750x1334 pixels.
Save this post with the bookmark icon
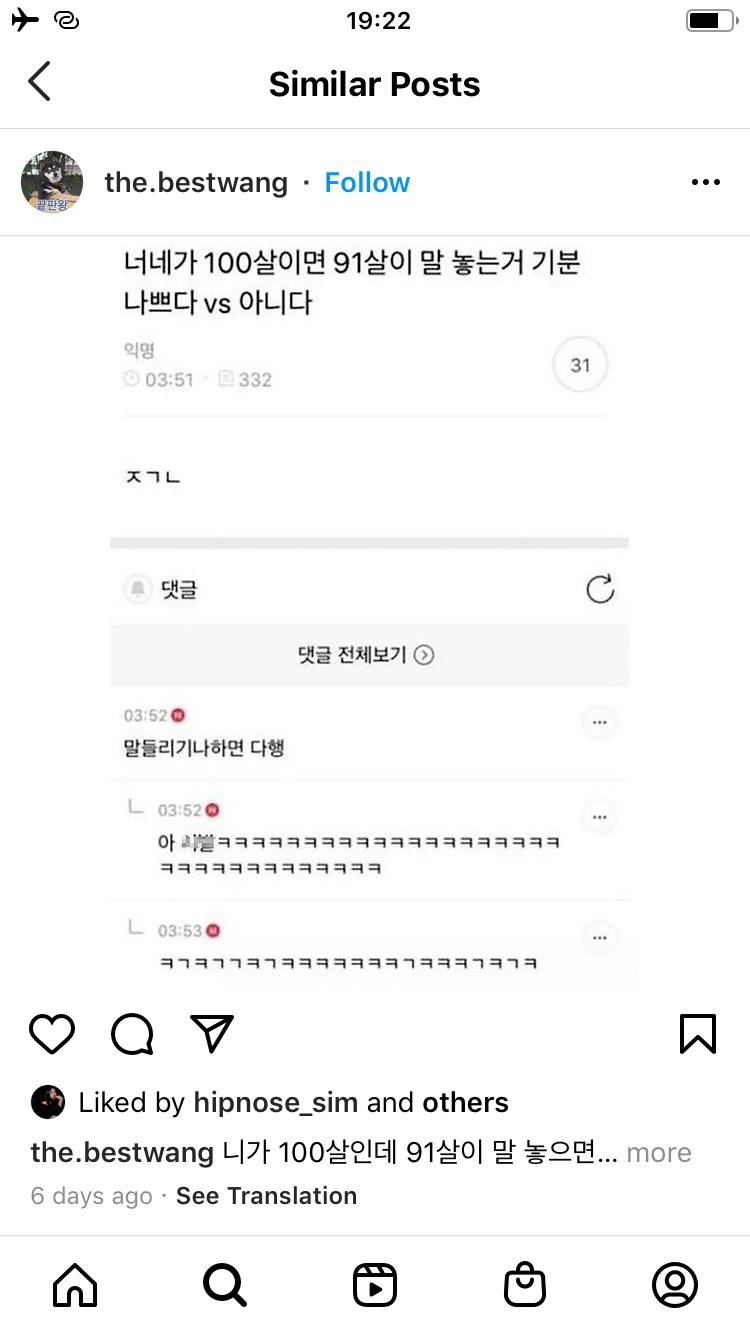[697, 1034]
